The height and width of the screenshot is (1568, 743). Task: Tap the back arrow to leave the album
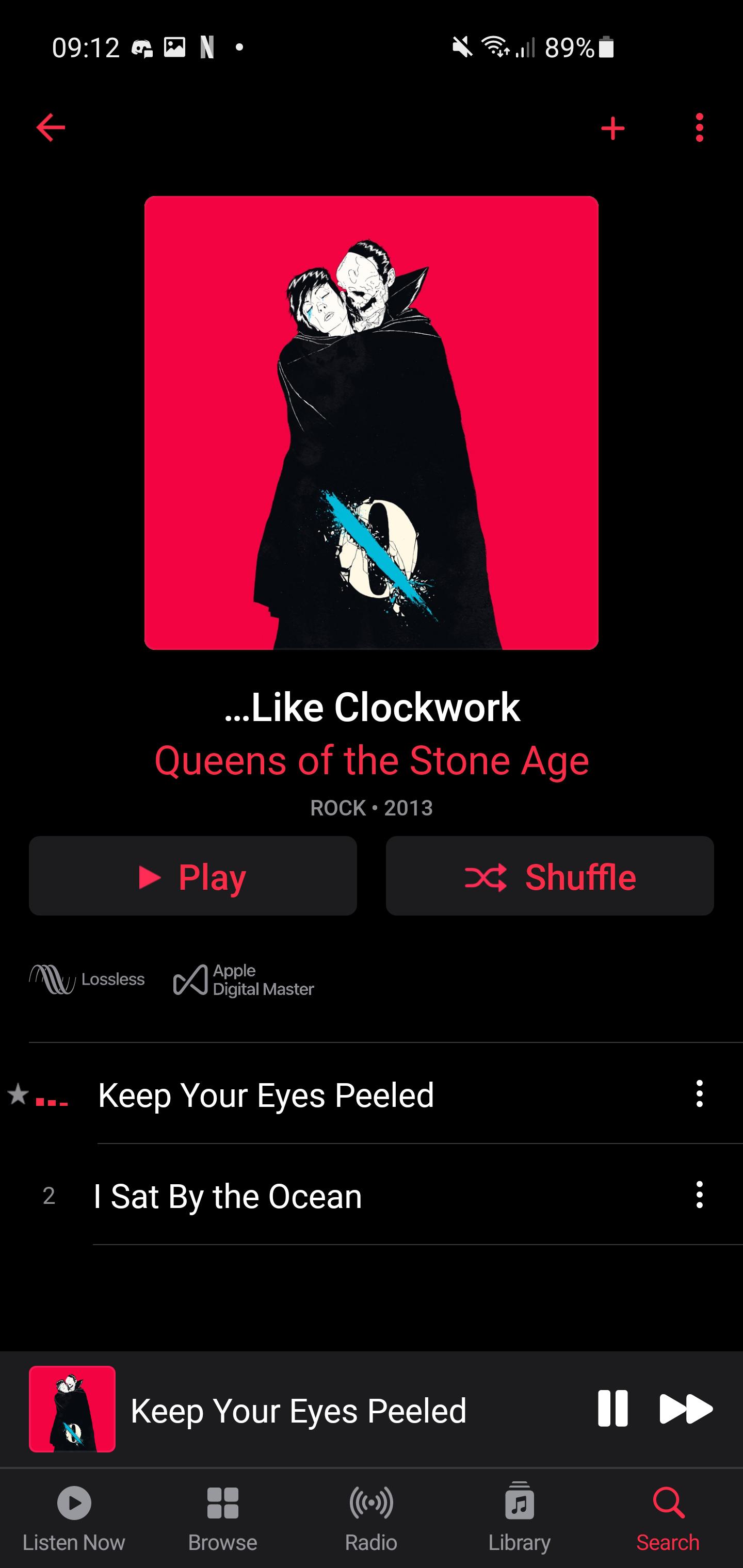tap(50, 128)
